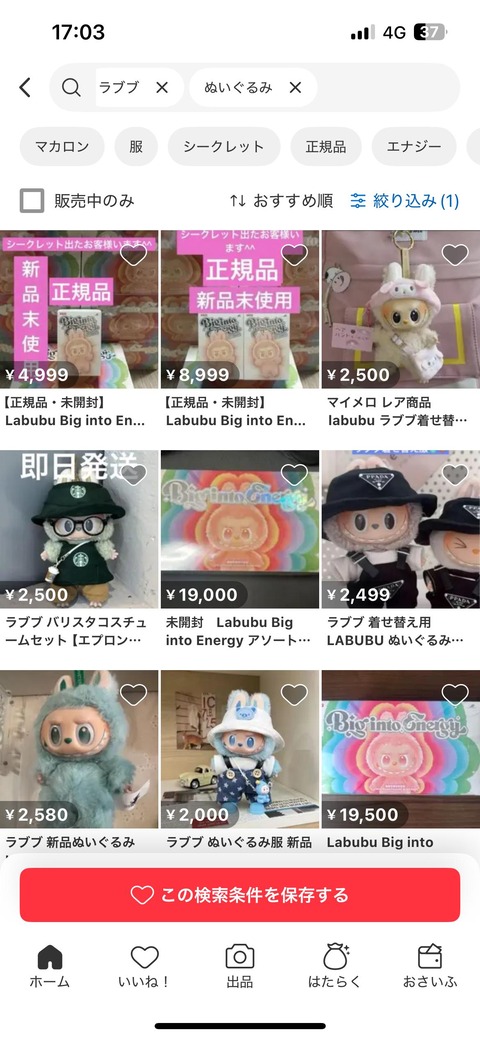
Task: Remove the ラブブ search keyword
Action: (x=162, y=87)
